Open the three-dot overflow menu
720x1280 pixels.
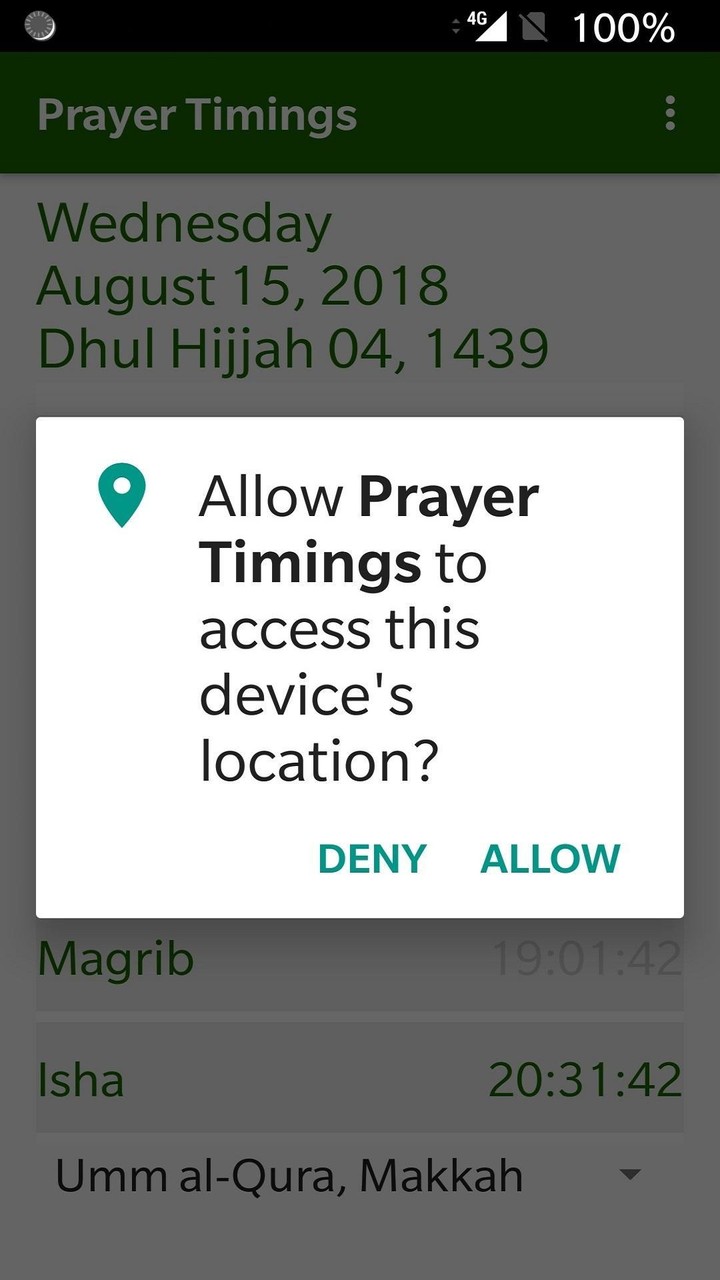click(x=669, y=113)
